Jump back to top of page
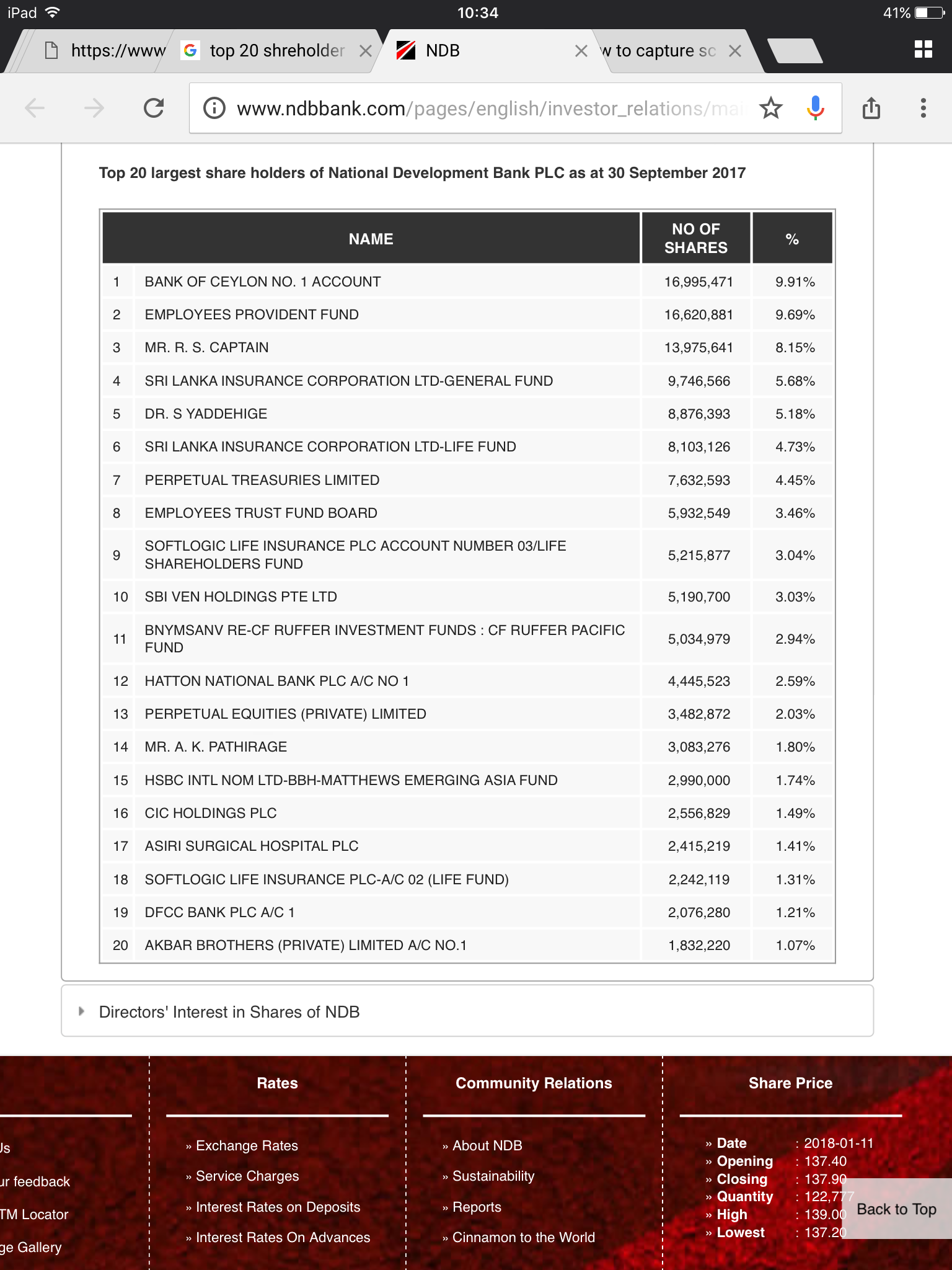This screenshot has width=952, height=1270. click(896, 1209)
